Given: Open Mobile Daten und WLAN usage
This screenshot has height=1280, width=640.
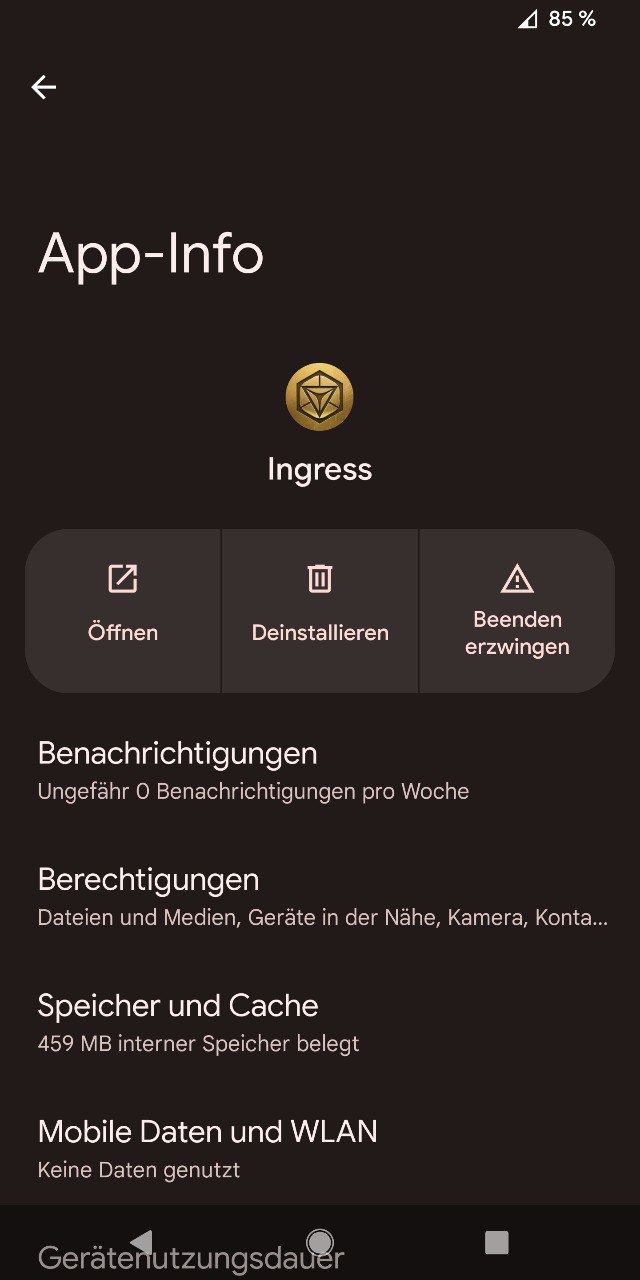Looking at the screenshot, I should click(320, 1148).
